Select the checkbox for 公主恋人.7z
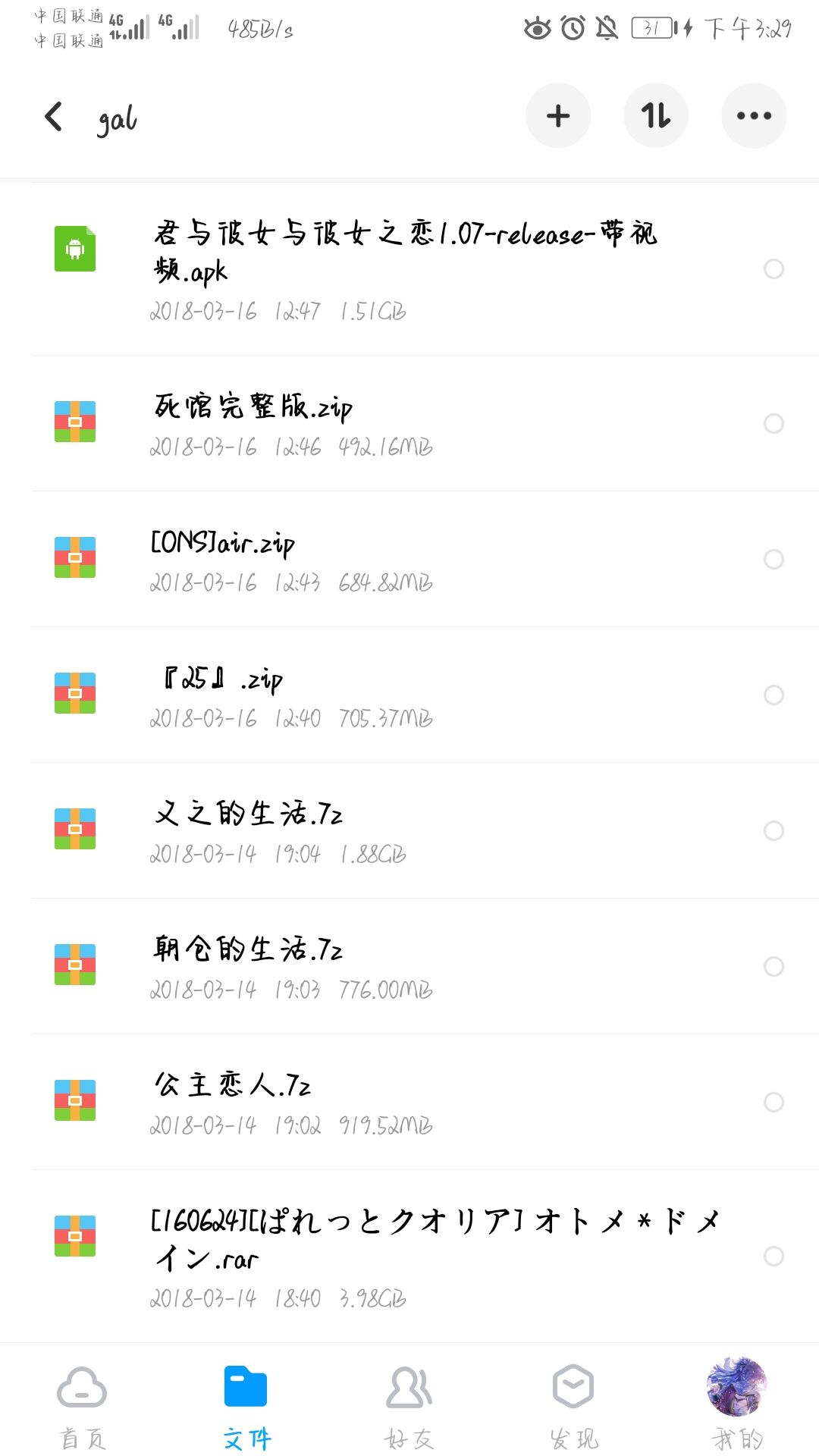The image size is (819, 1456). pos(773,1102)
